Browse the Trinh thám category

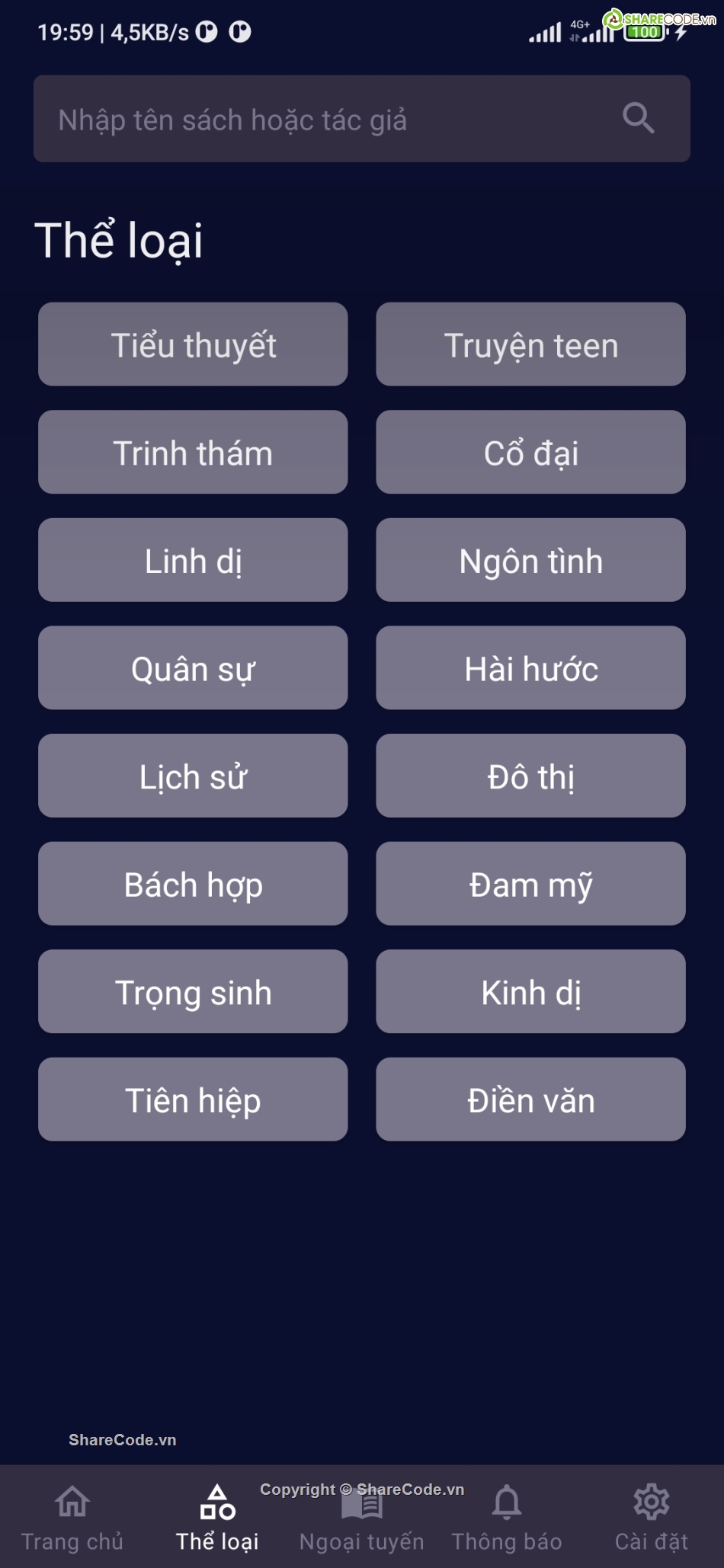[x=193, y=453]
